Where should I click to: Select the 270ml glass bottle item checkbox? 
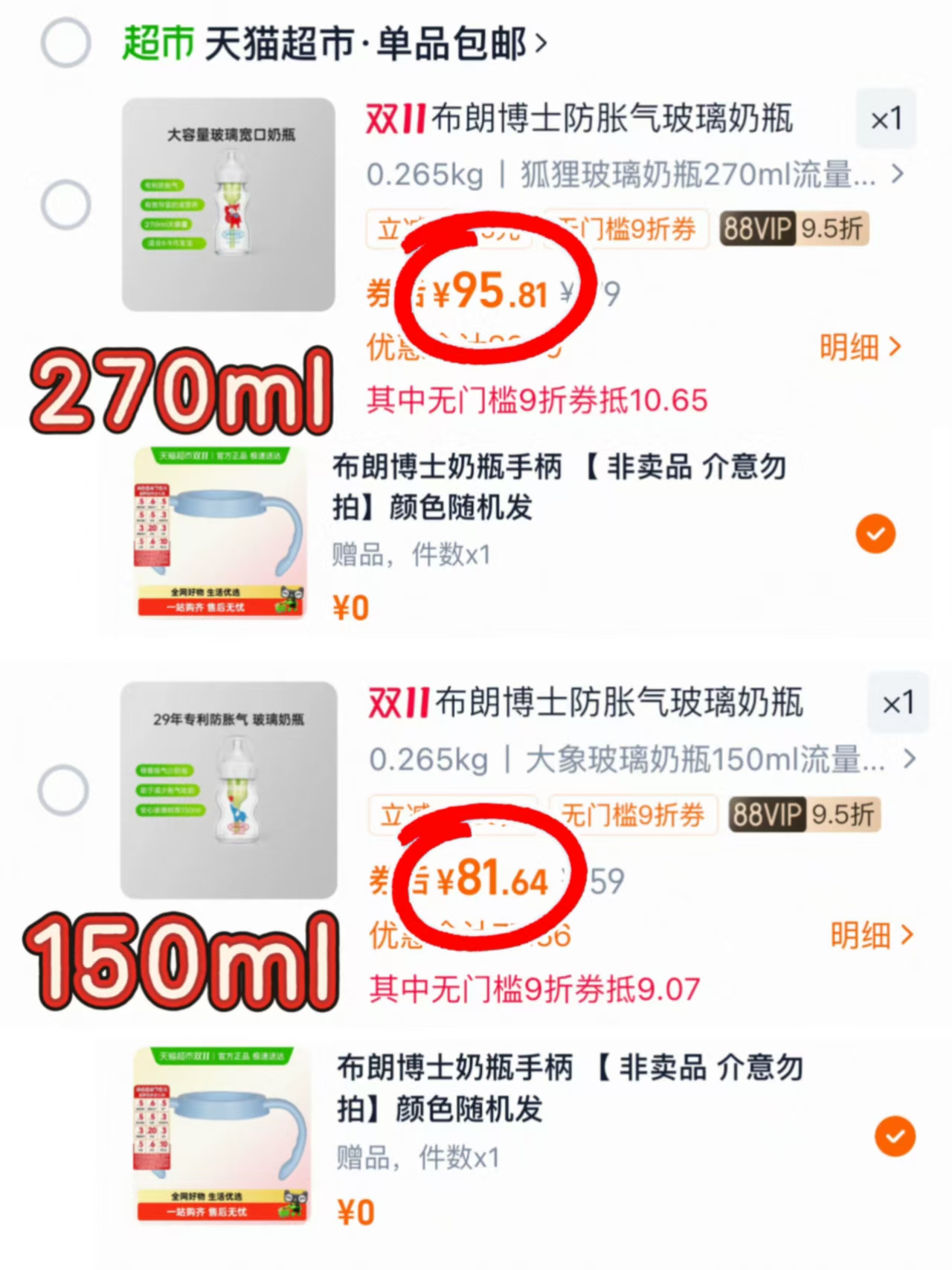tap(65, 203)
